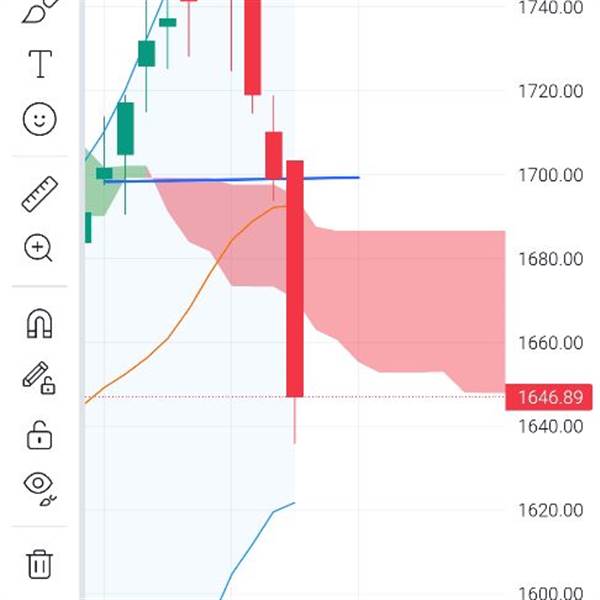Select the text annotation tool
Viewport: 600px width, 600px height.
coord(40,64)
